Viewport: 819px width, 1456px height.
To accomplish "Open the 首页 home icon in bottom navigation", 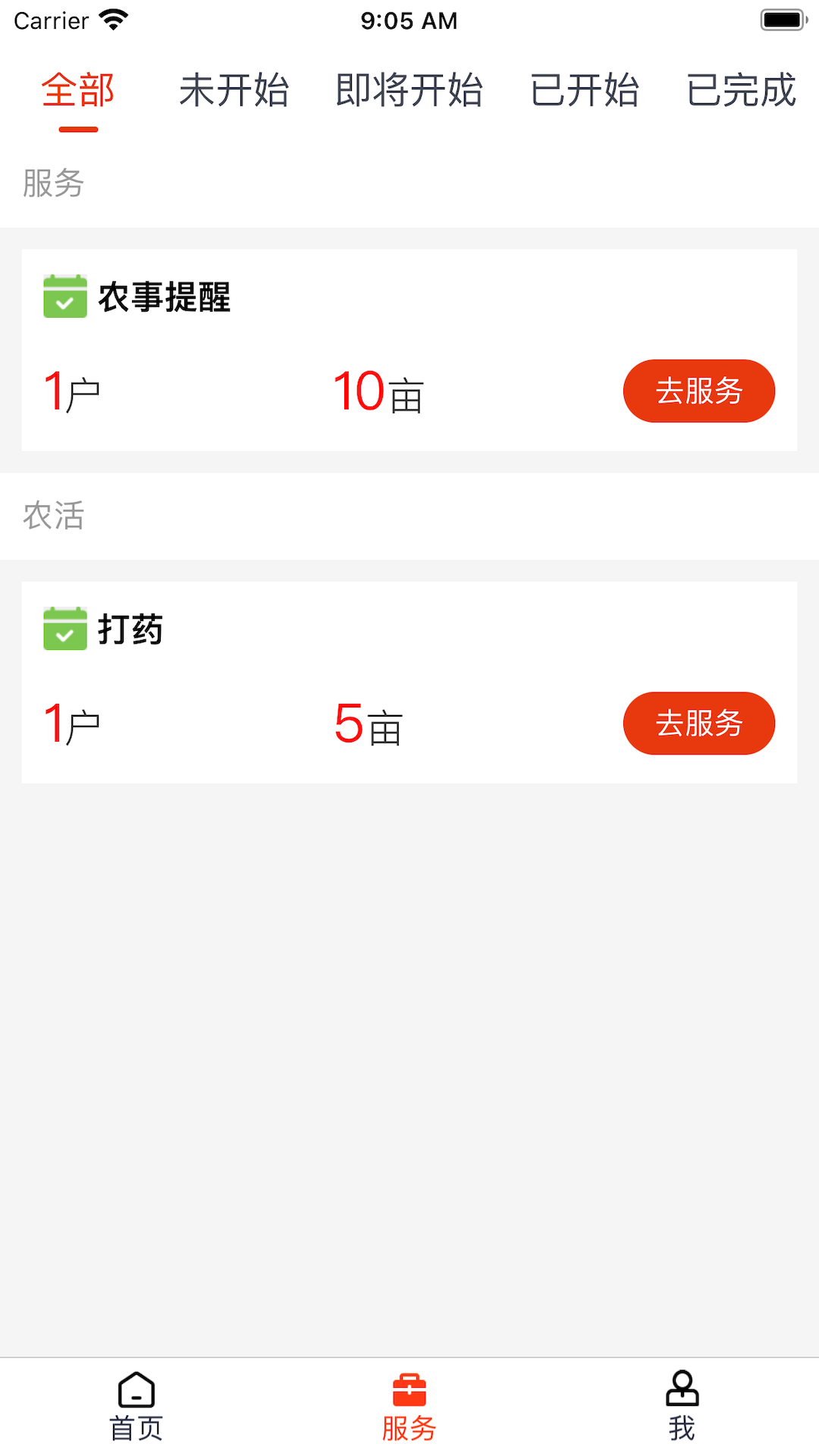I will click(135, 1407).
